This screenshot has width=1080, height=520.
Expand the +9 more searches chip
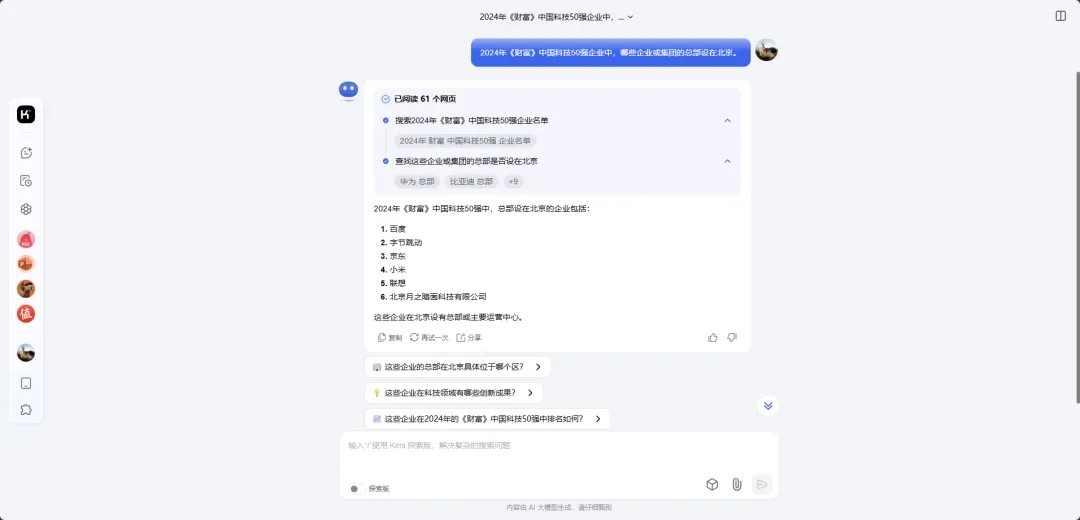[513, 182]
